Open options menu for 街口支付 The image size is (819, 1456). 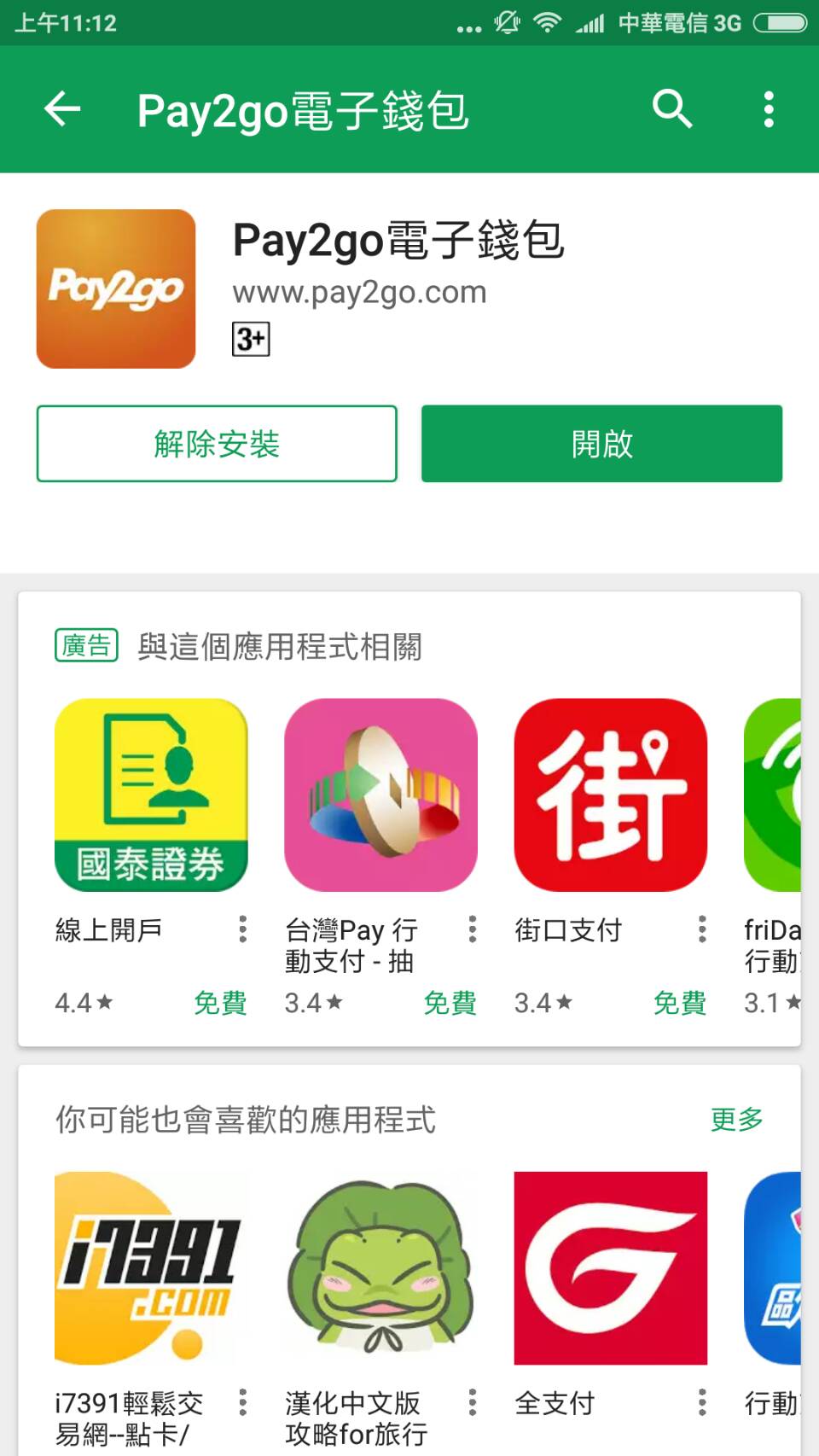[x=702, y=929]
